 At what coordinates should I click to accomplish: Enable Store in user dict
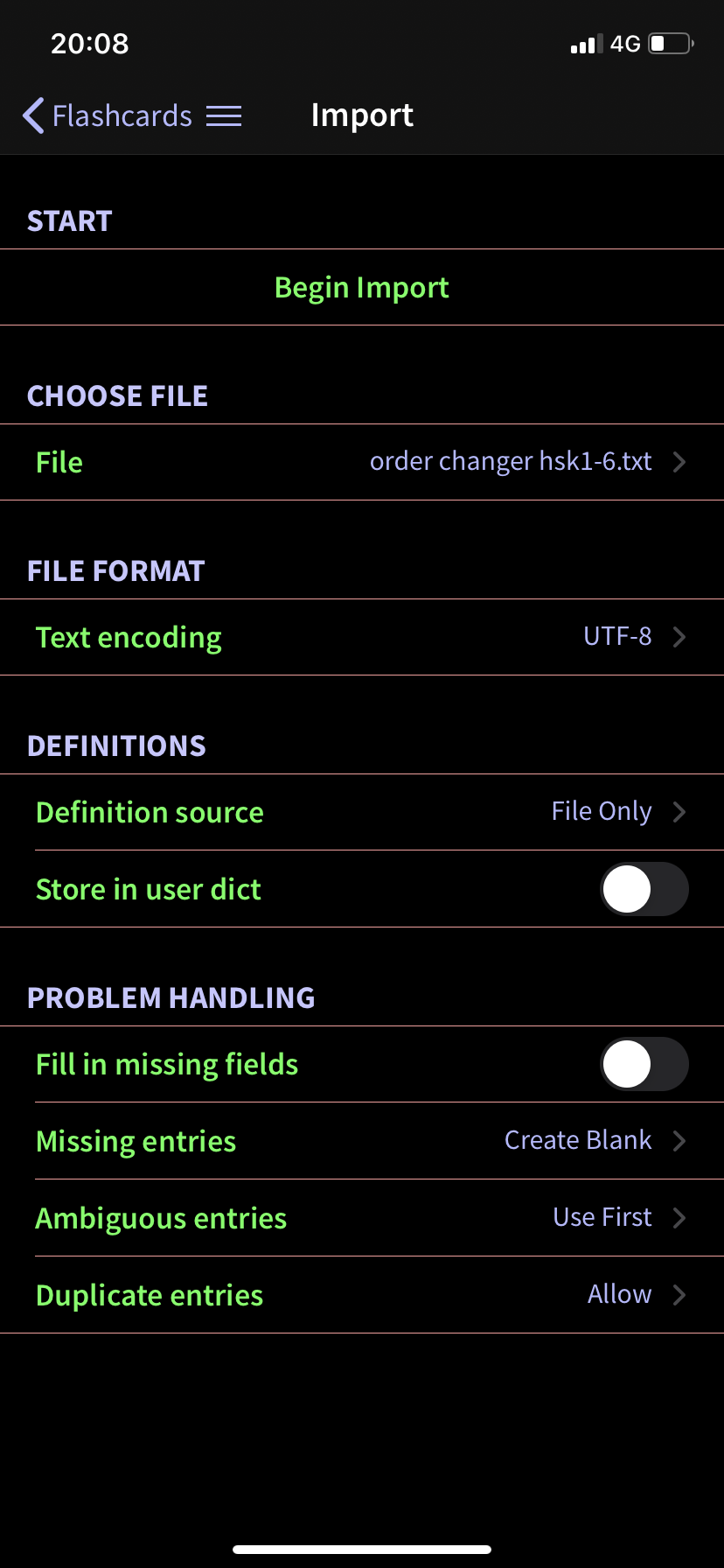[644, 889]
